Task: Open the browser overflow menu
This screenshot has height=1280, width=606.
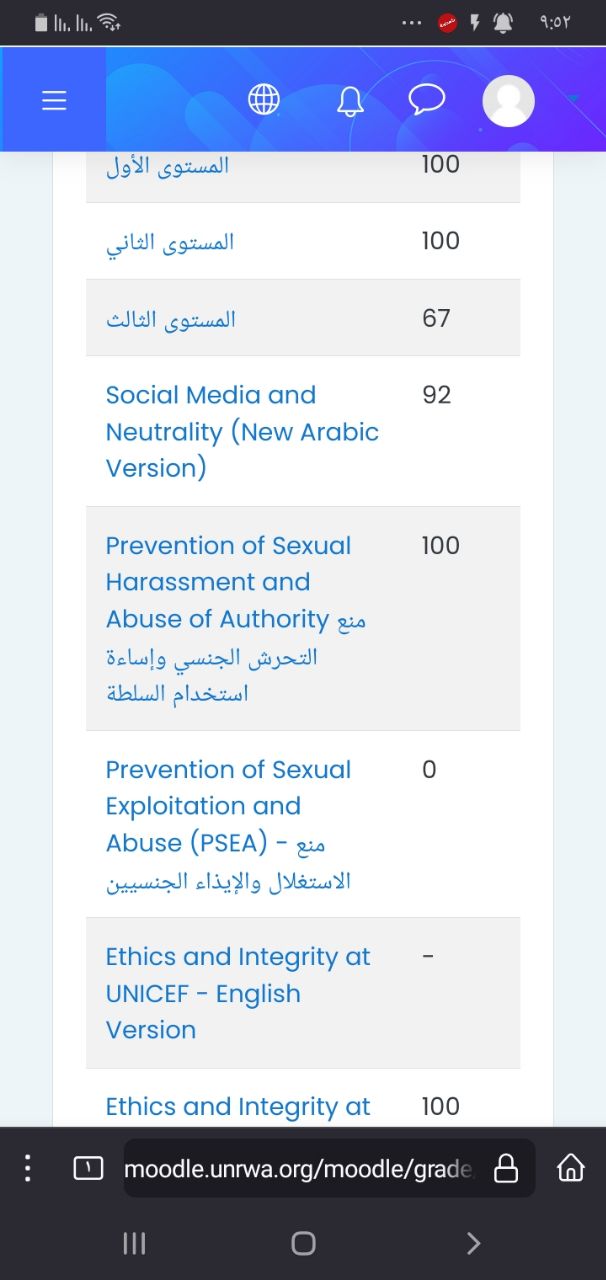Action: pos(28,1168)
